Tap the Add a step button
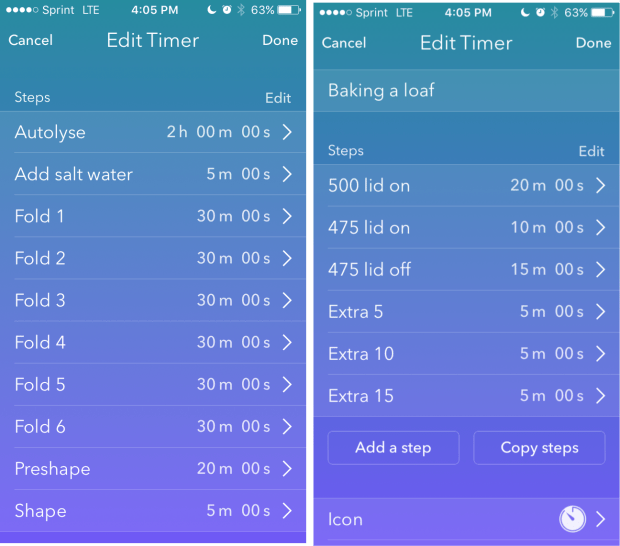620x546 pixels. [393, 447]
